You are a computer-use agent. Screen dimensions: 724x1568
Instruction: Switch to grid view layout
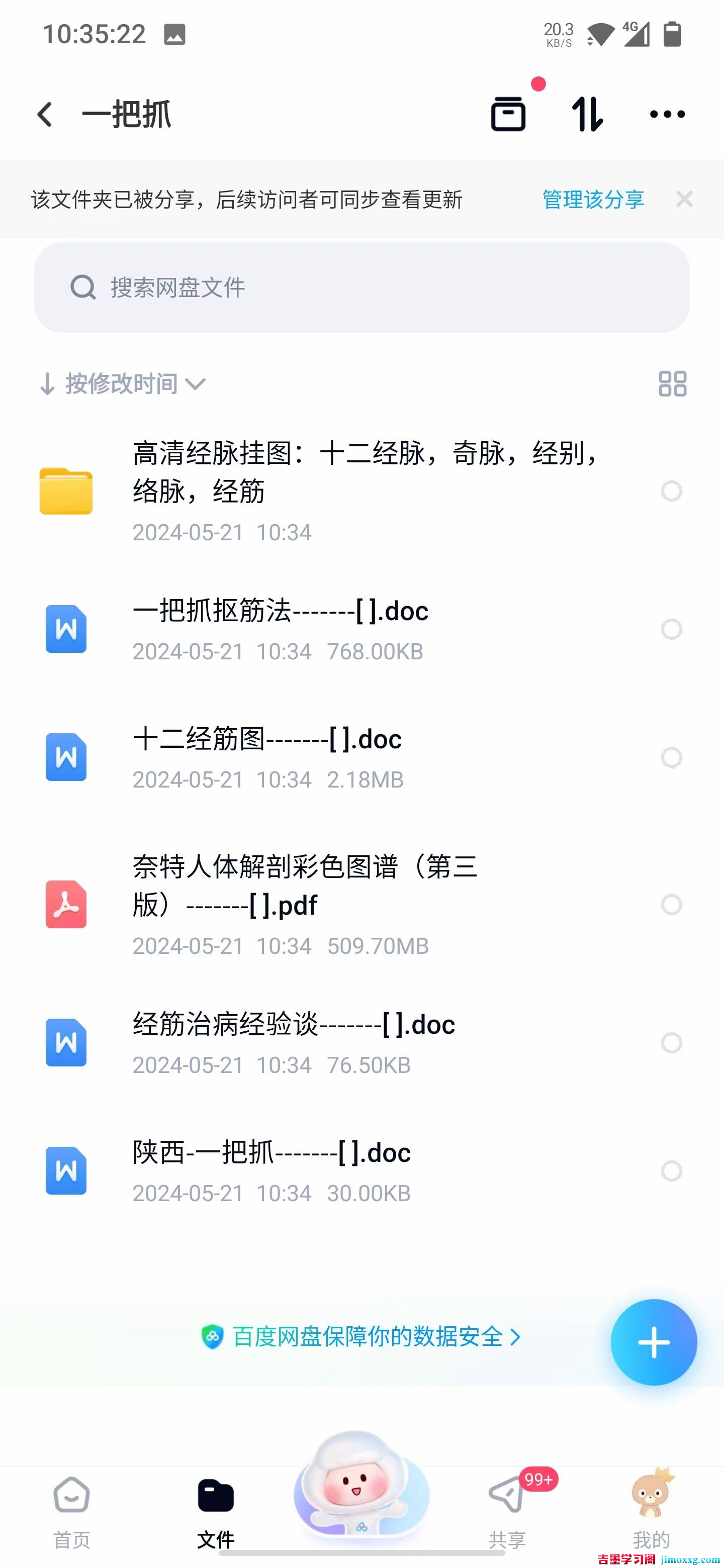tap(672, 383)
